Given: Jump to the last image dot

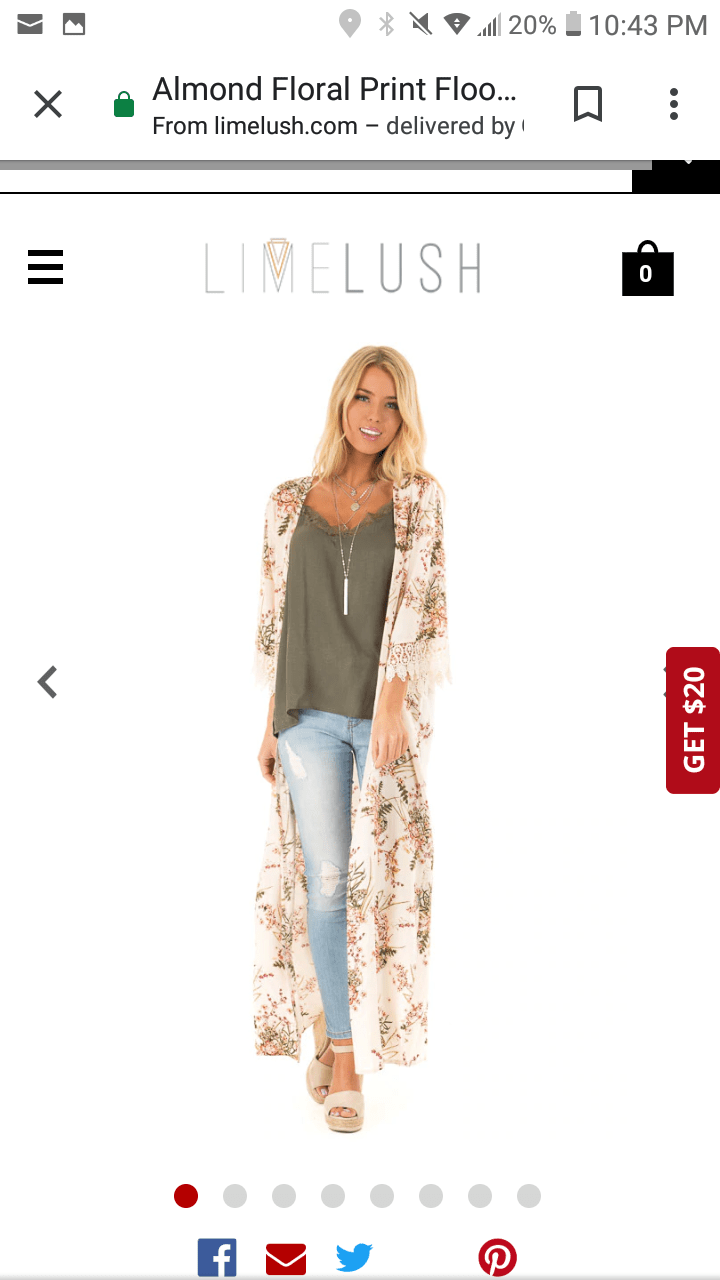Looking at the screenshot, I should click(529, 1196).
